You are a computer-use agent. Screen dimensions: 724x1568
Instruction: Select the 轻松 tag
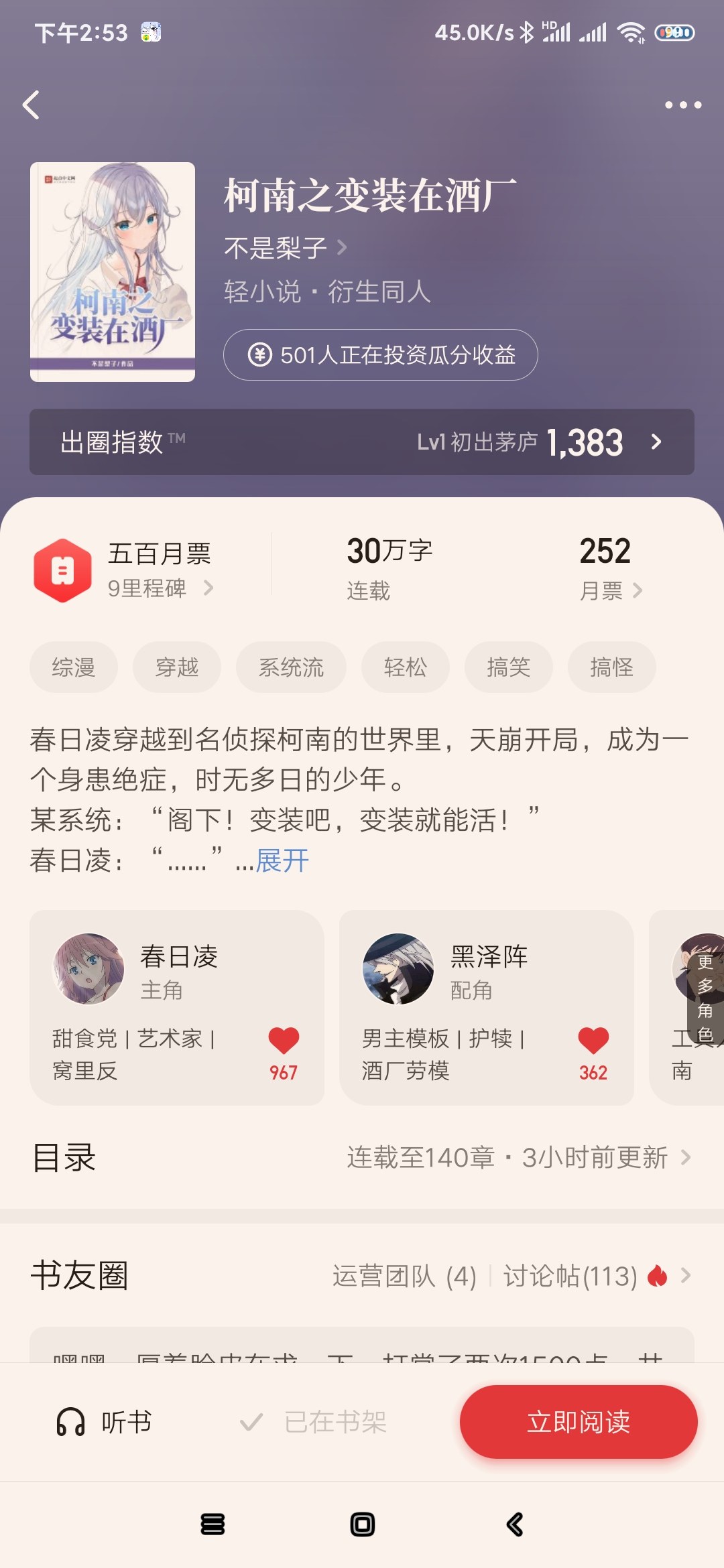point(405,667)
